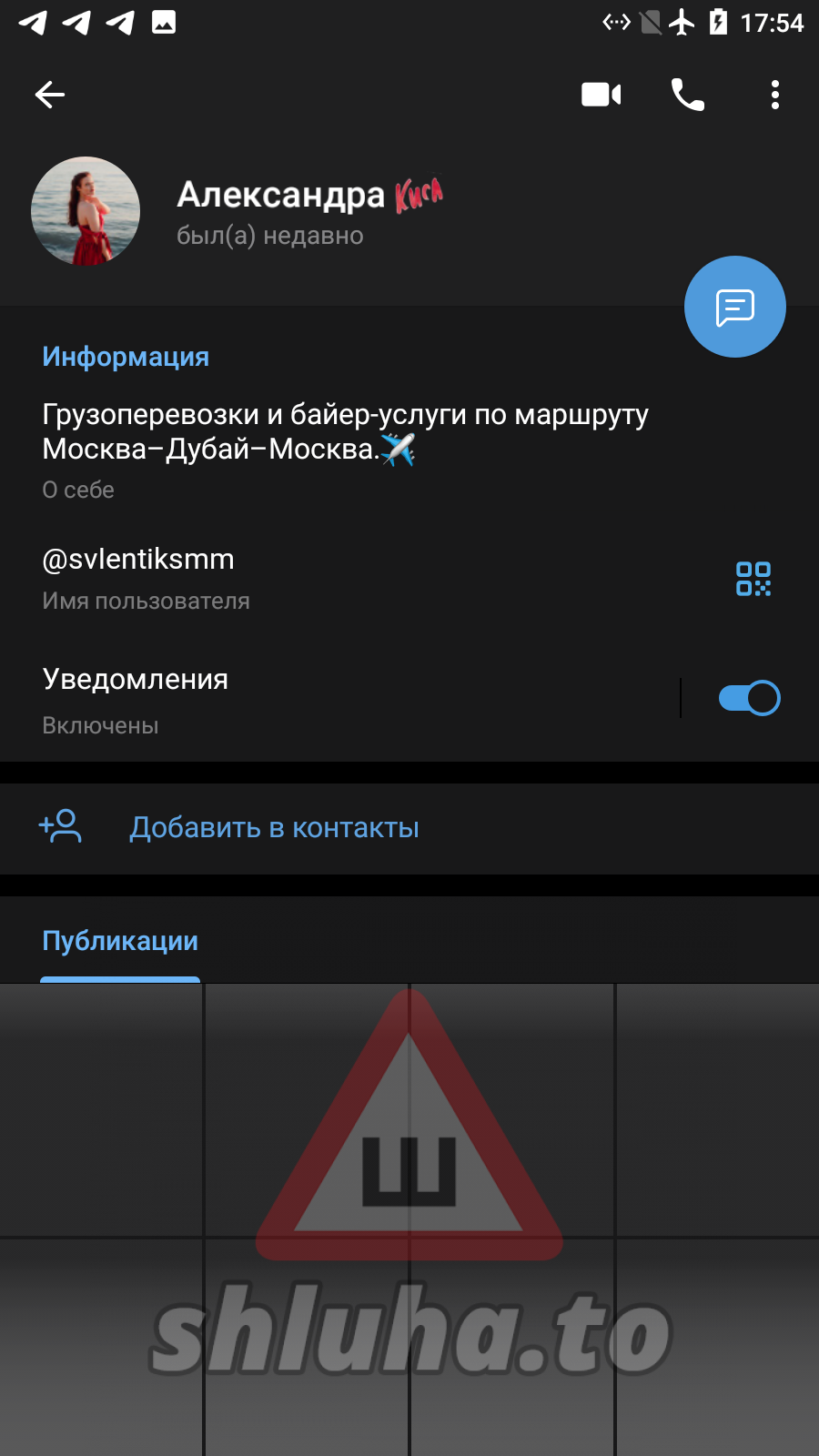Tap the bio text about грузоперевозки
This screenshot has height=1456, width=819.
click(346, 431)
